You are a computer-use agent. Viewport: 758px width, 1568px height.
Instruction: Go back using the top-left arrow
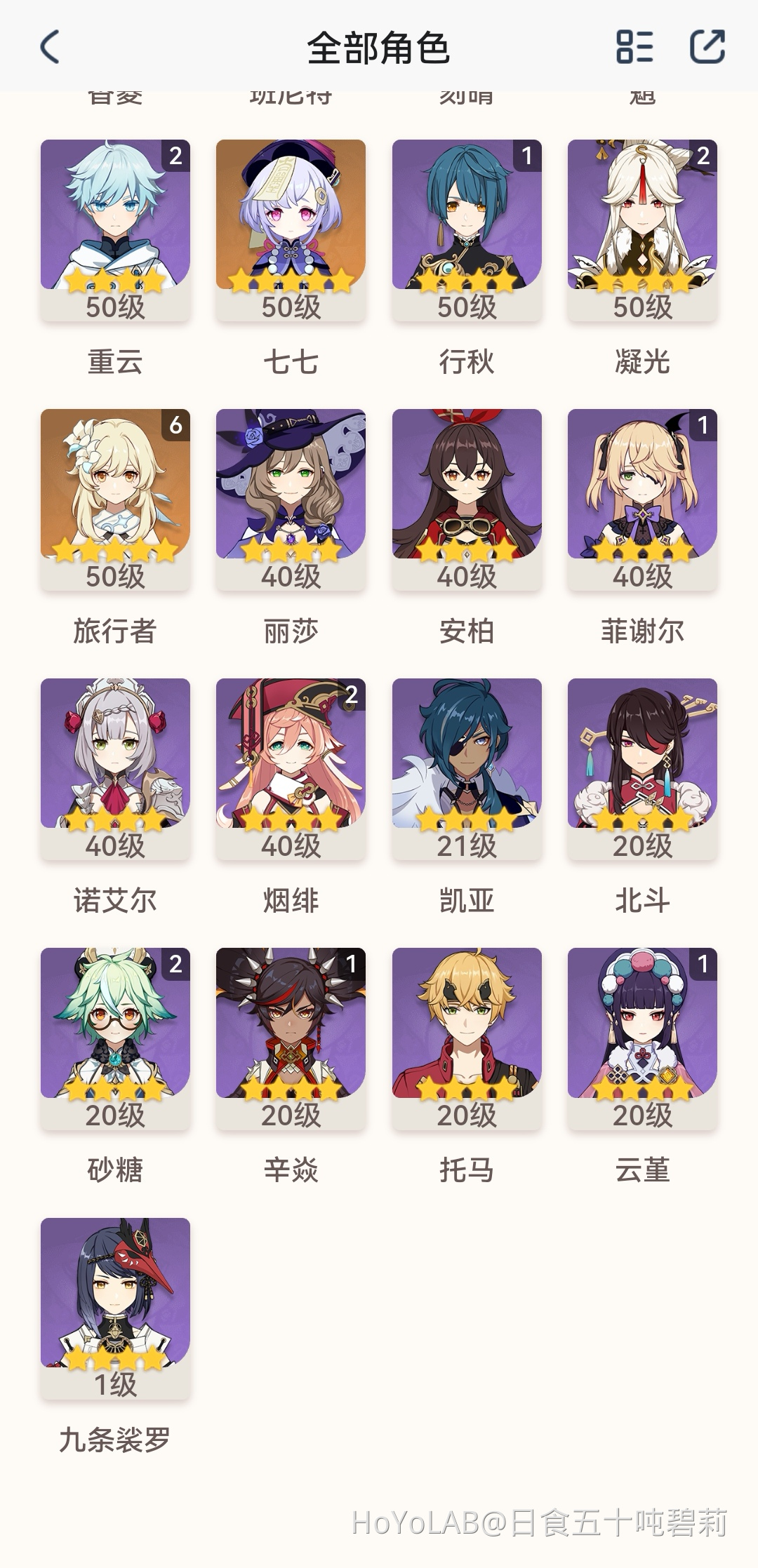click(x=50, y=47)
